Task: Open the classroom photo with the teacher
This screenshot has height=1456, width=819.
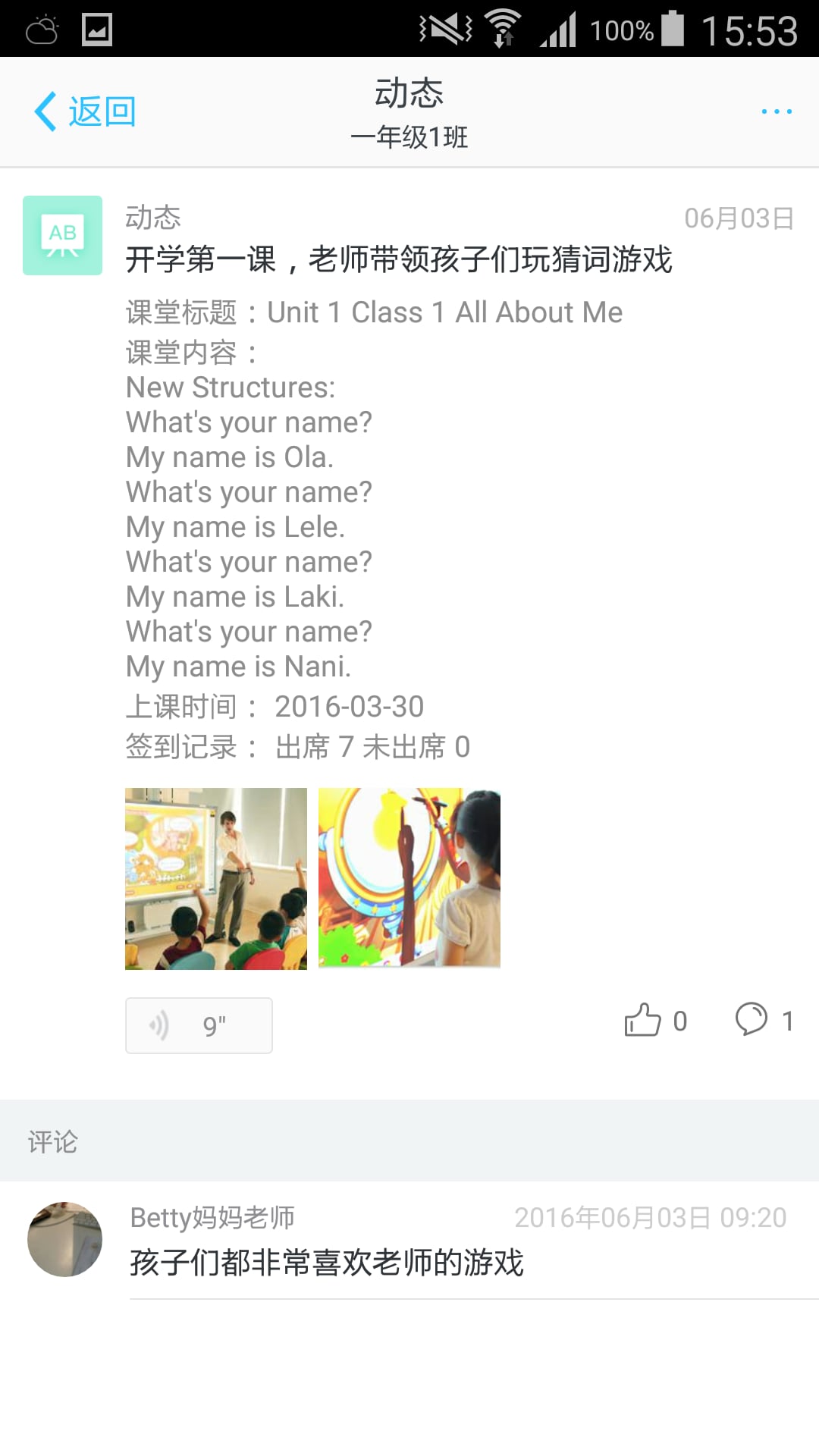Action: tap(216, 878)
